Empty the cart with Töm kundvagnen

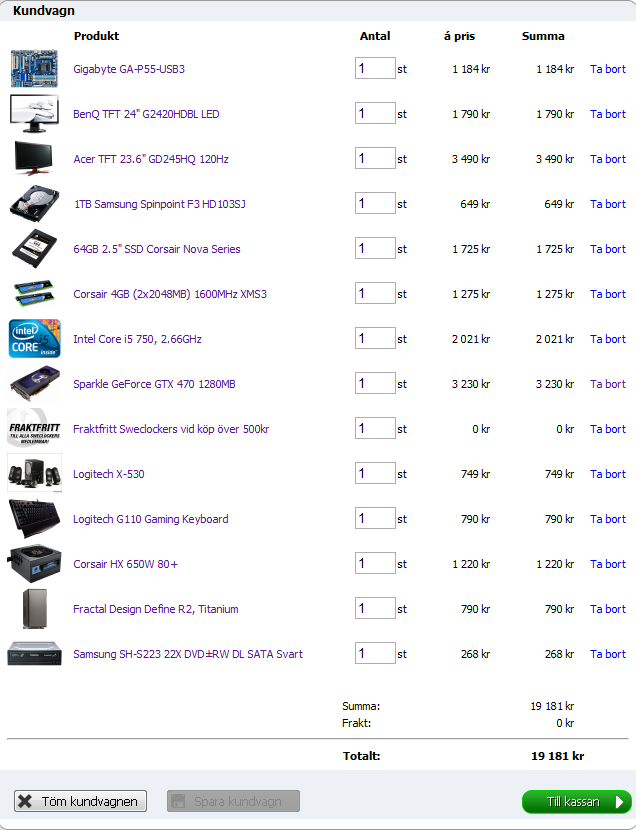pyautogui.click(x=80, y=801)
